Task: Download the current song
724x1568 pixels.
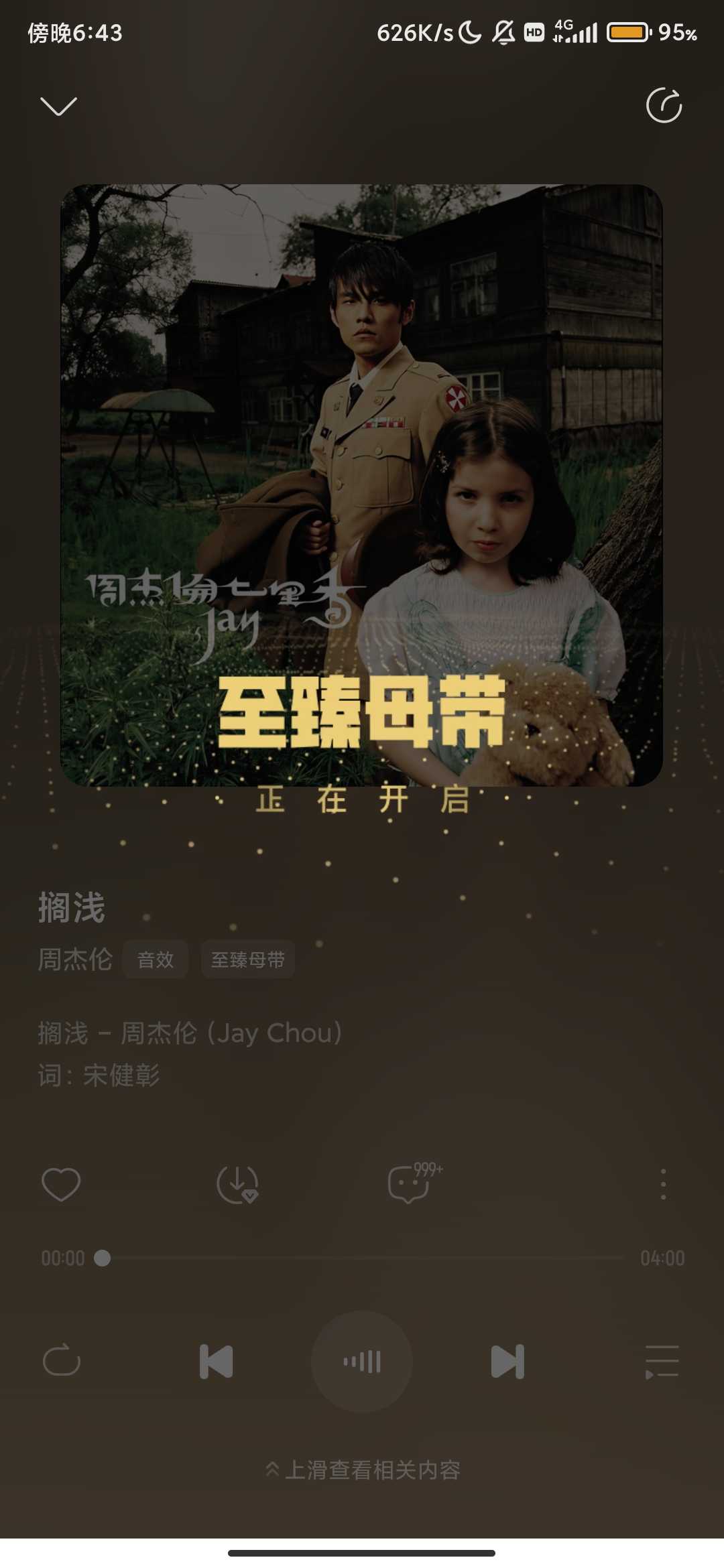Action: (237, 1184)
